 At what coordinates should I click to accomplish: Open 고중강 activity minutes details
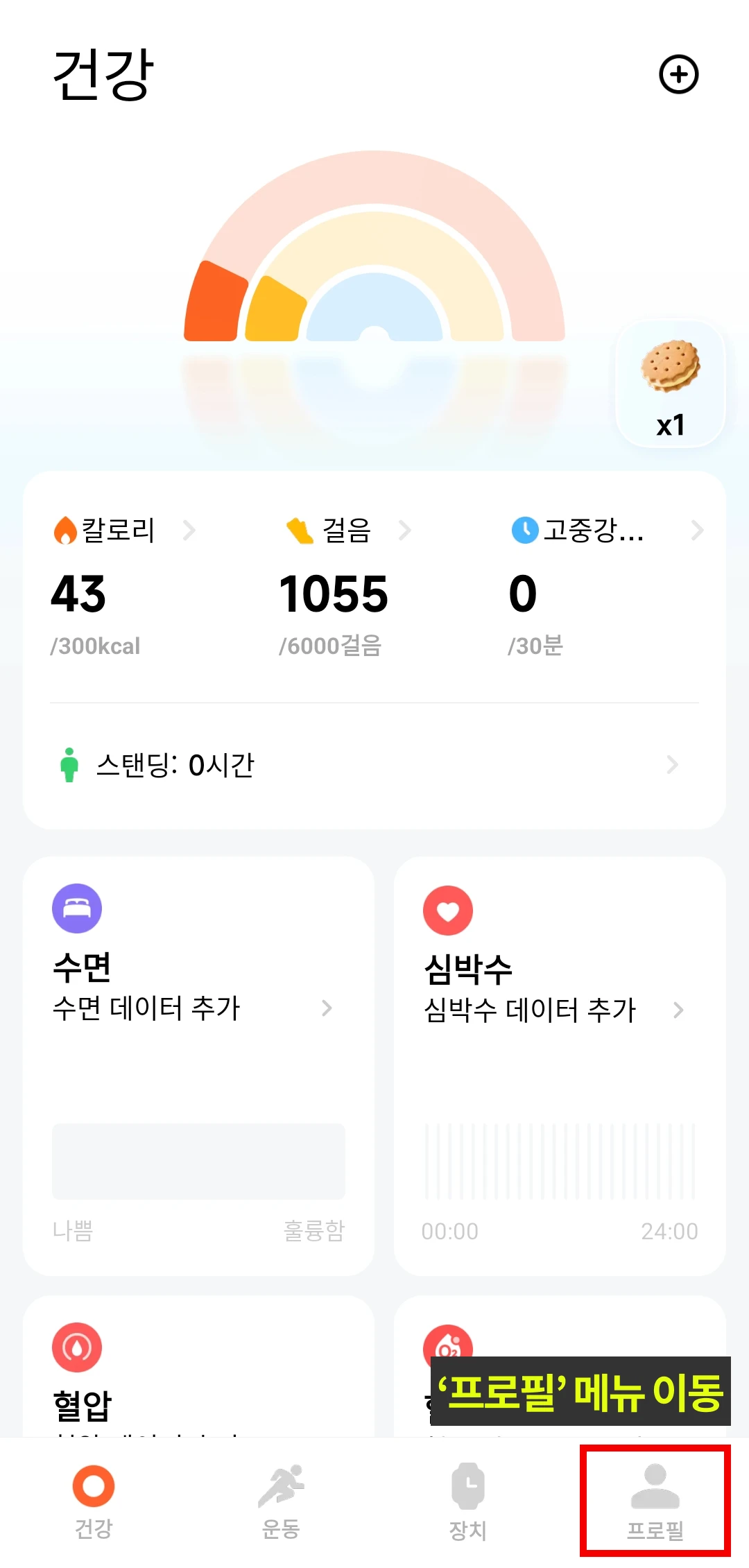click(x=605, y=531)
